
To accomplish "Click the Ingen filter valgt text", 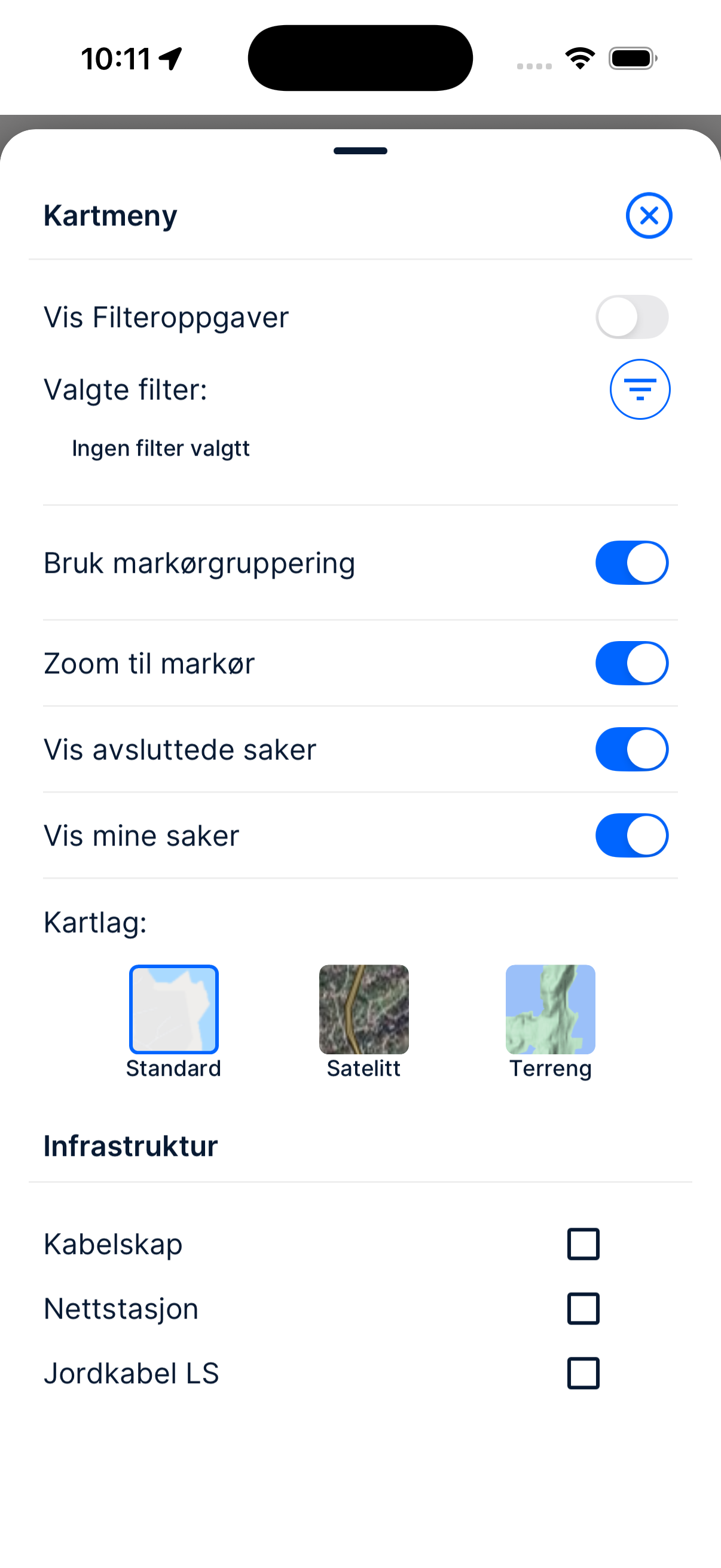I will pos(161,448).
